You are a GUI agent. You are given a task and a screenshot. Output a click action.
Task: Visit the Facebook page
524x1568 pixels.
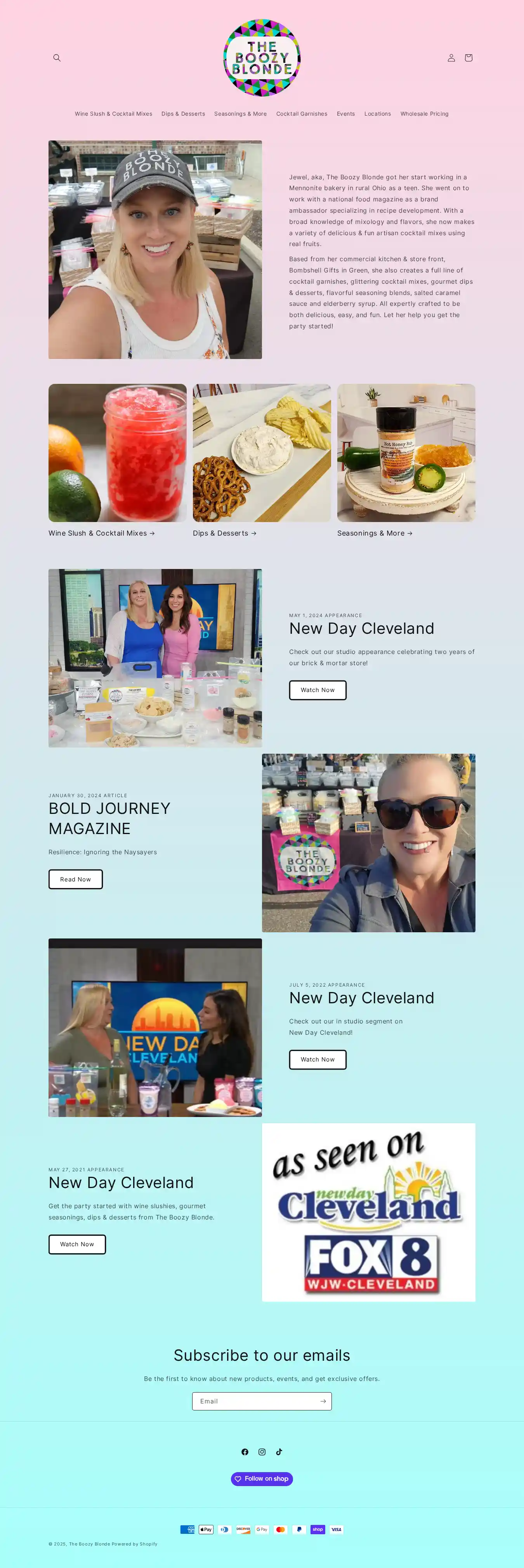tap(245, 1451)
